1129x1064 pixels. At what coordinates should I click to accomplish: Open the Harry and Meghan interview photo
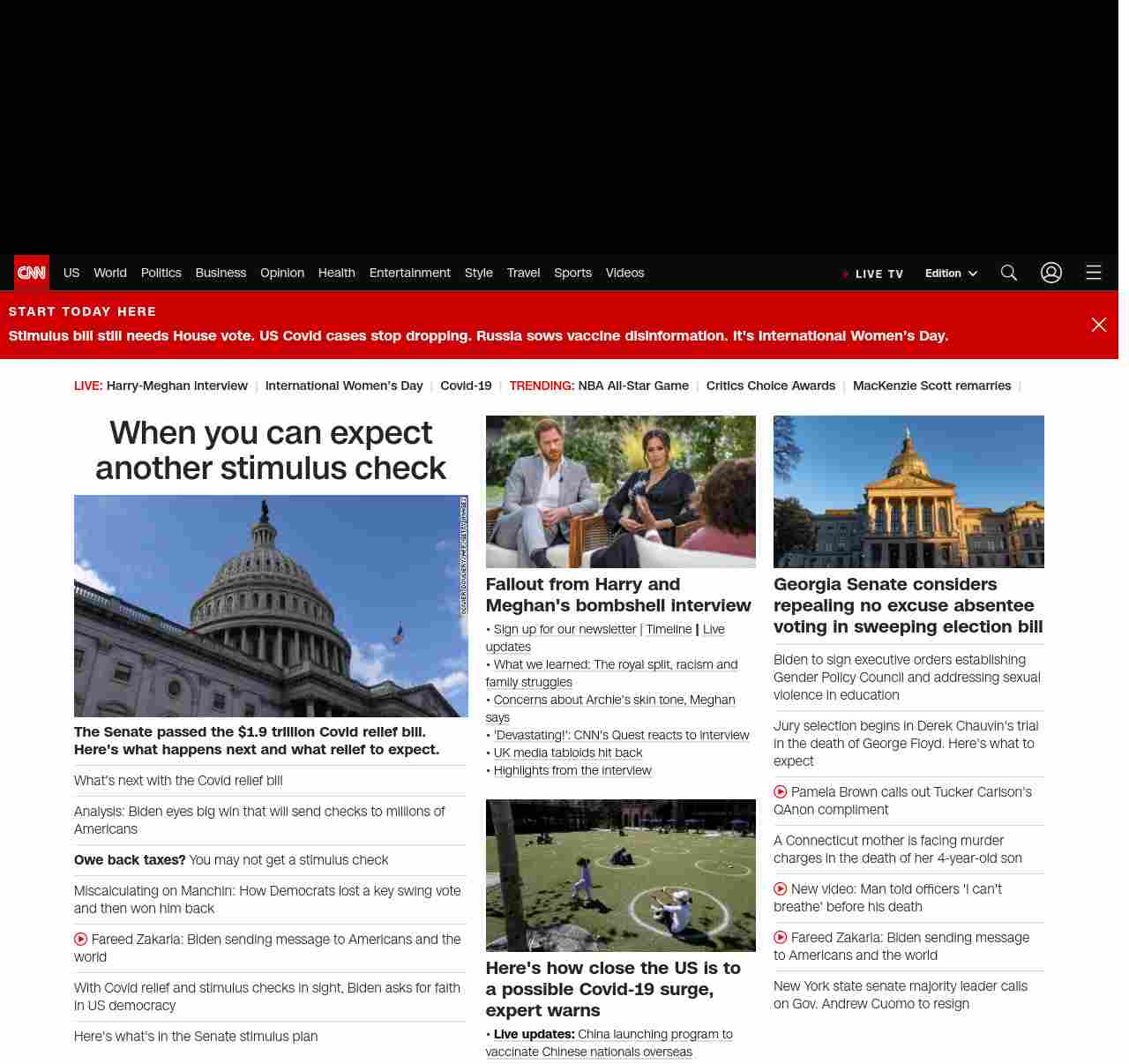pyautogui.click(x=620, y=491)
